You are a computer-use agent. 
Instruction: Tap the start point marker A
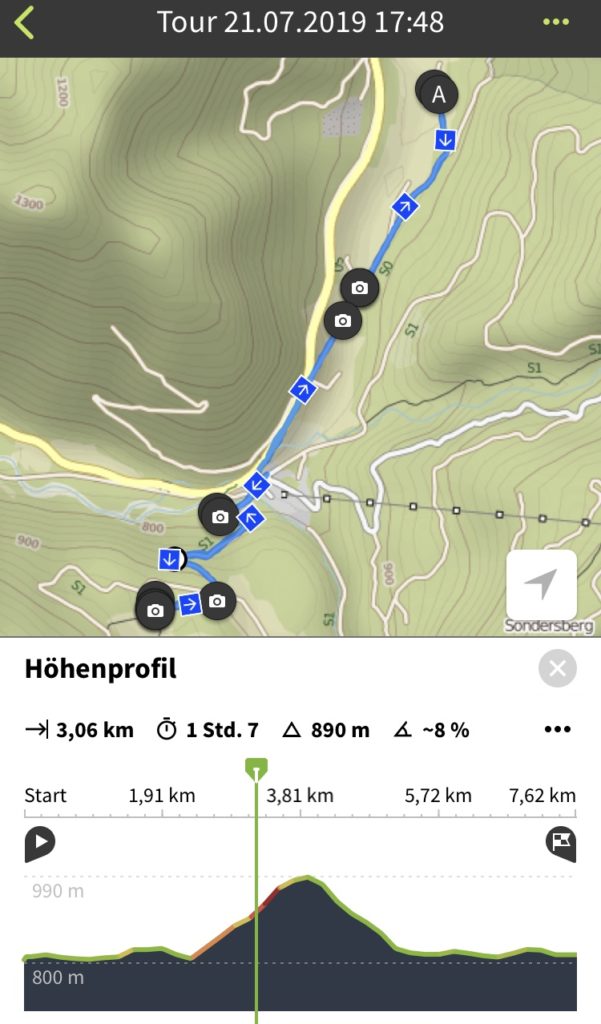(x=437, y=95)
